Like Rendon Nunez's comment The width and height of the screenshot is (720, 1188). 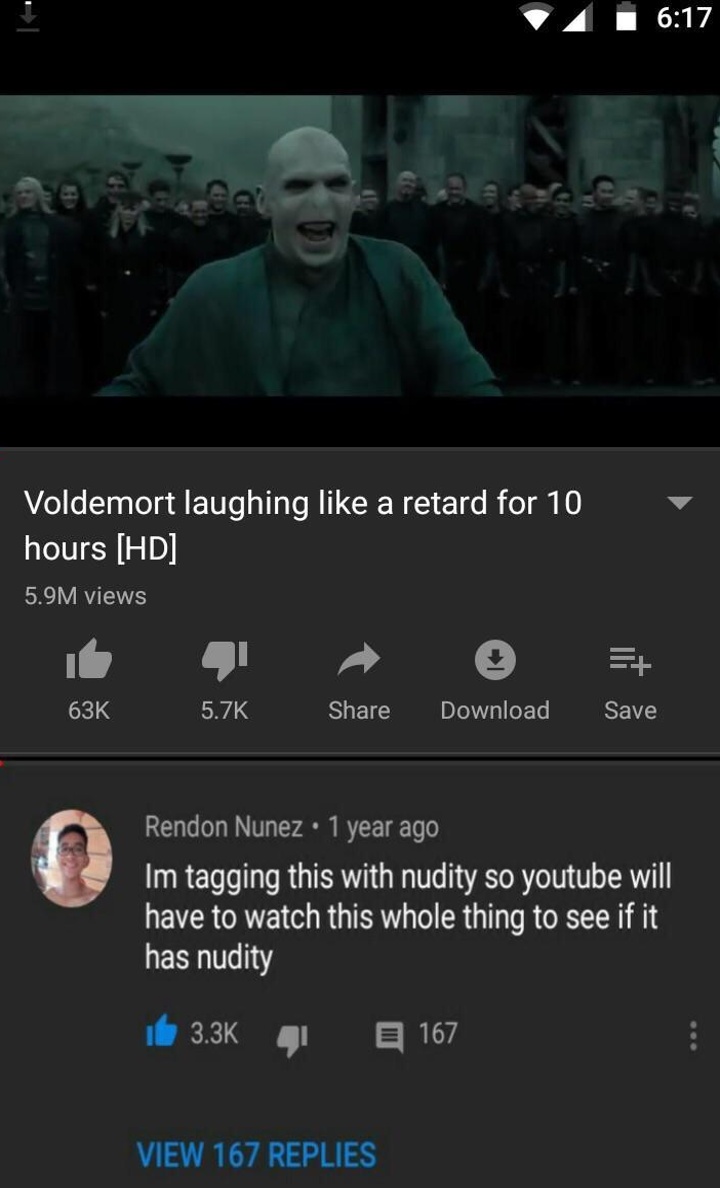pos(162,1034)
